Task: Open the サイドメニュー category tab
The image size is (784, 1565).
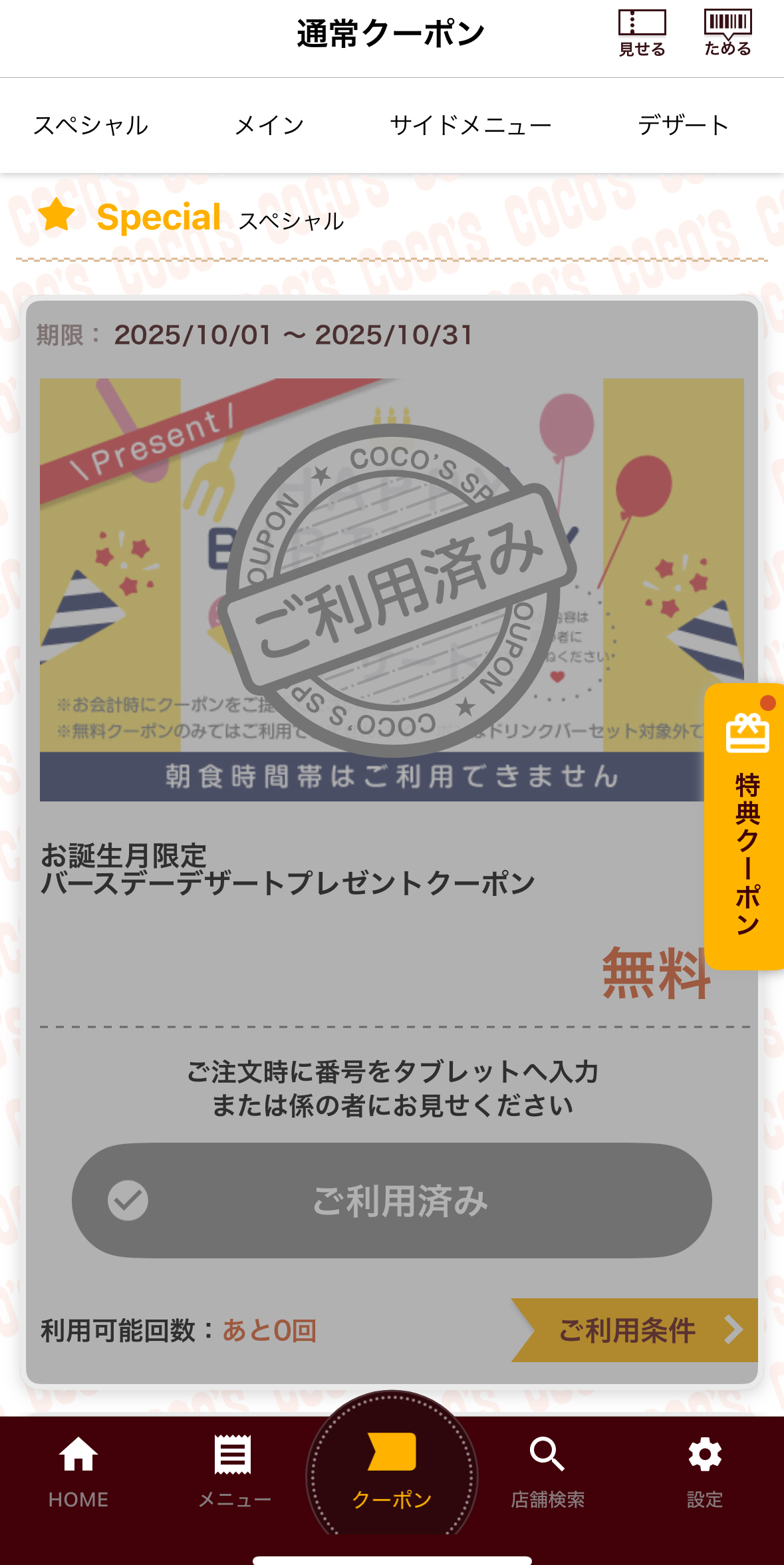Action: point(471,125)
